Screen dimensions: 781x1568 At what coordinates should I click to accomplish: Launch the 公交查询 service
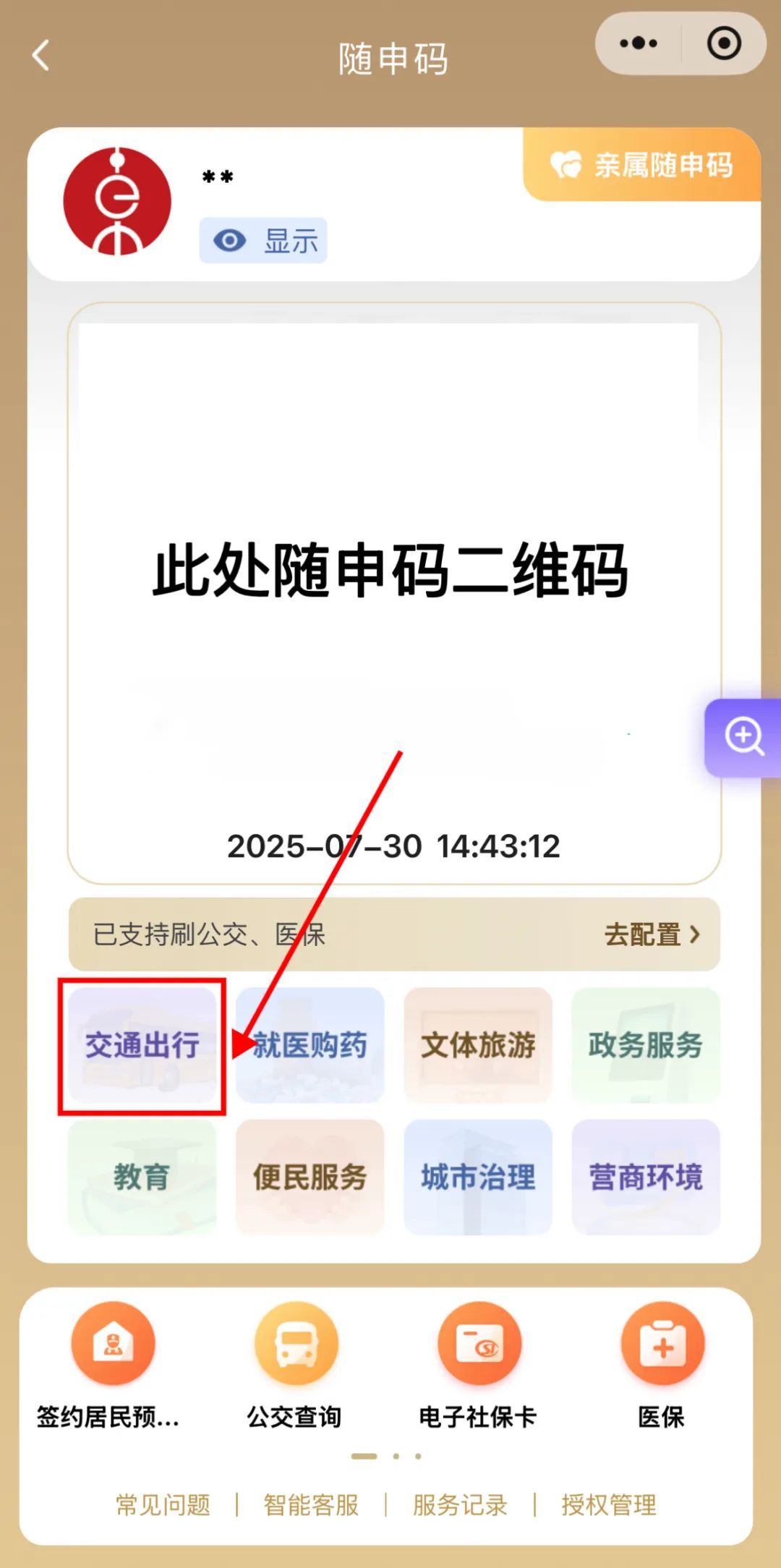point(295,1363)
